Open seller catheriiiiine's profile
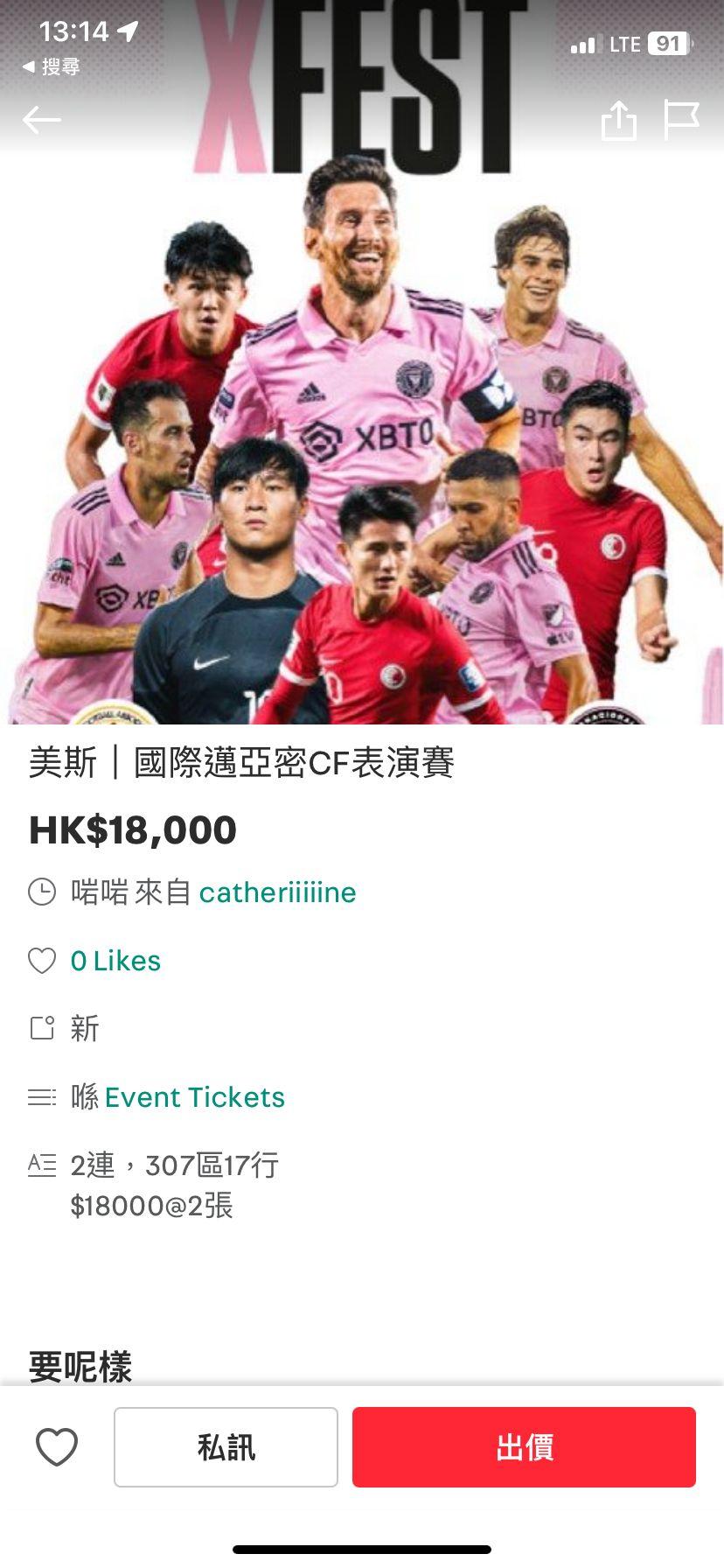724x1568 pixels. (277, 892)
